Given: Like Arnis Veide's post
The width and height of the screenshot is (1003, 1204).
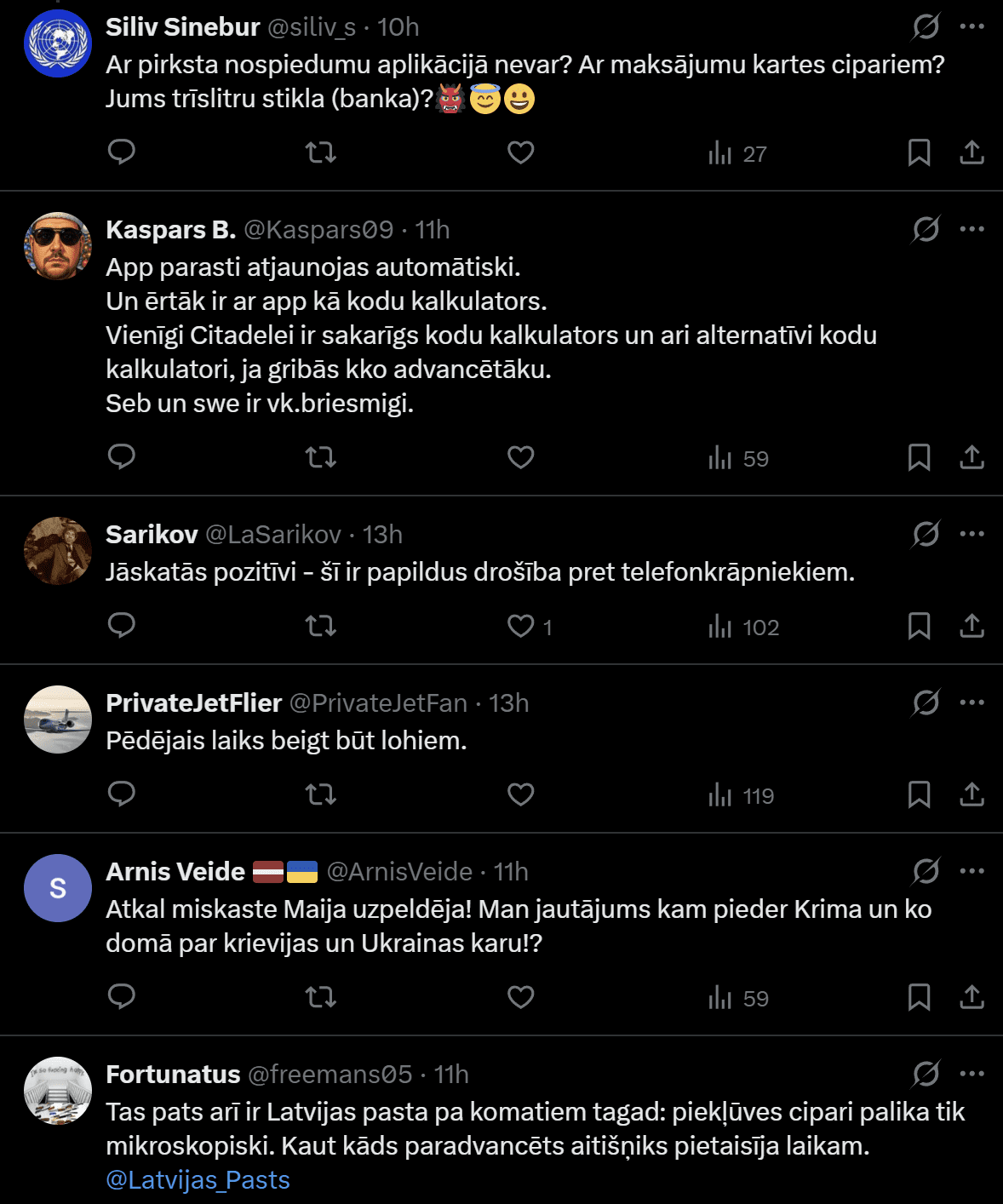Looking at the screenshot, I should click(520, 997).
